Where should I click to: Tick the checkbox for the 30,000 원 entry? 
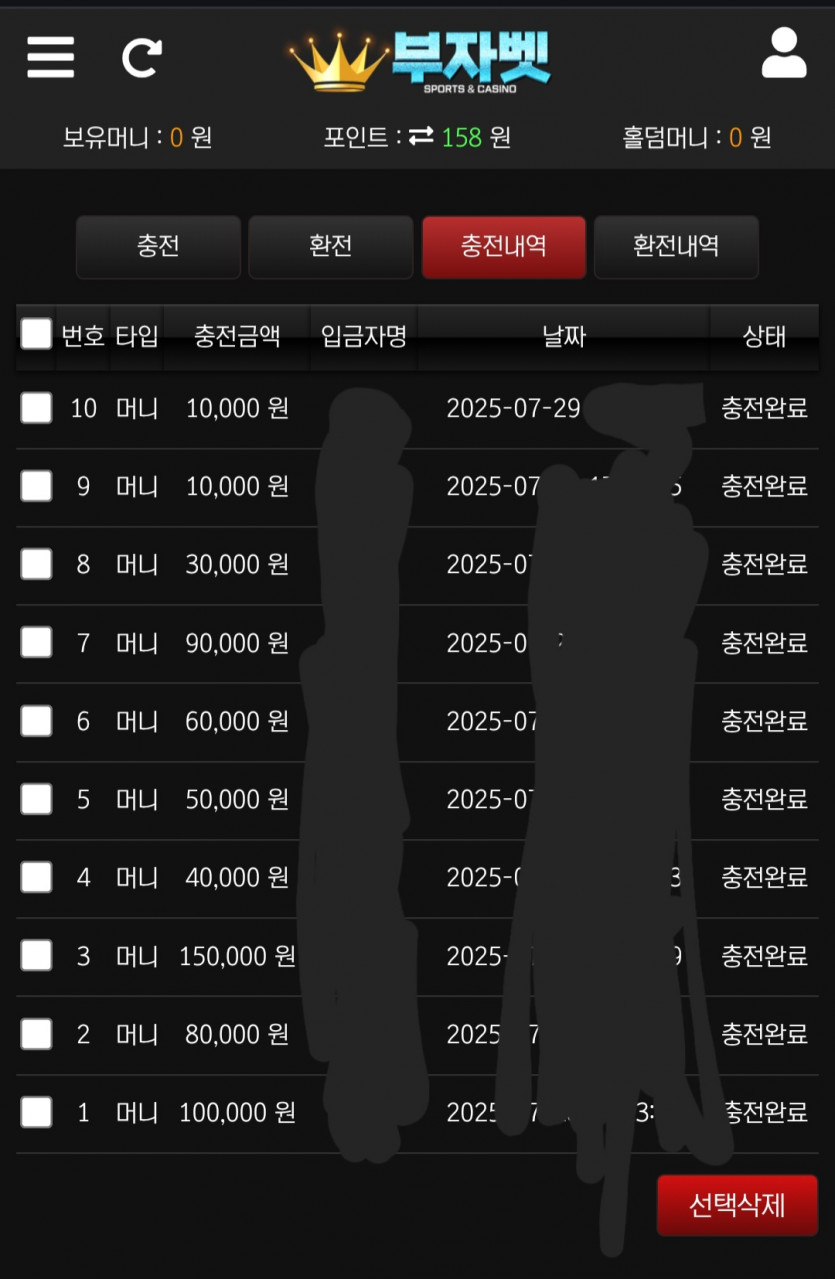coord(36,564)
